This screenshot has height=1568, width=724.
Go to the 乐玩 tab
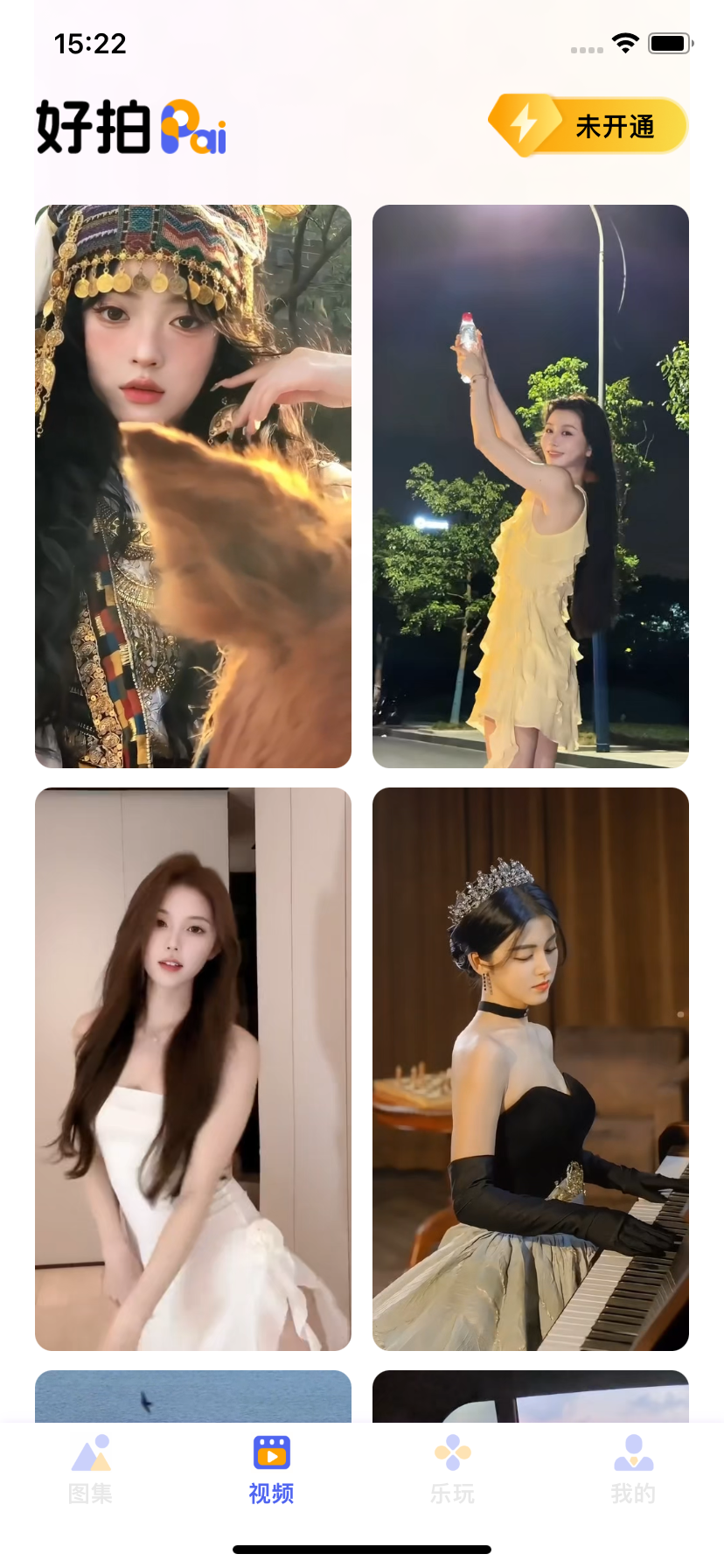453,1470
